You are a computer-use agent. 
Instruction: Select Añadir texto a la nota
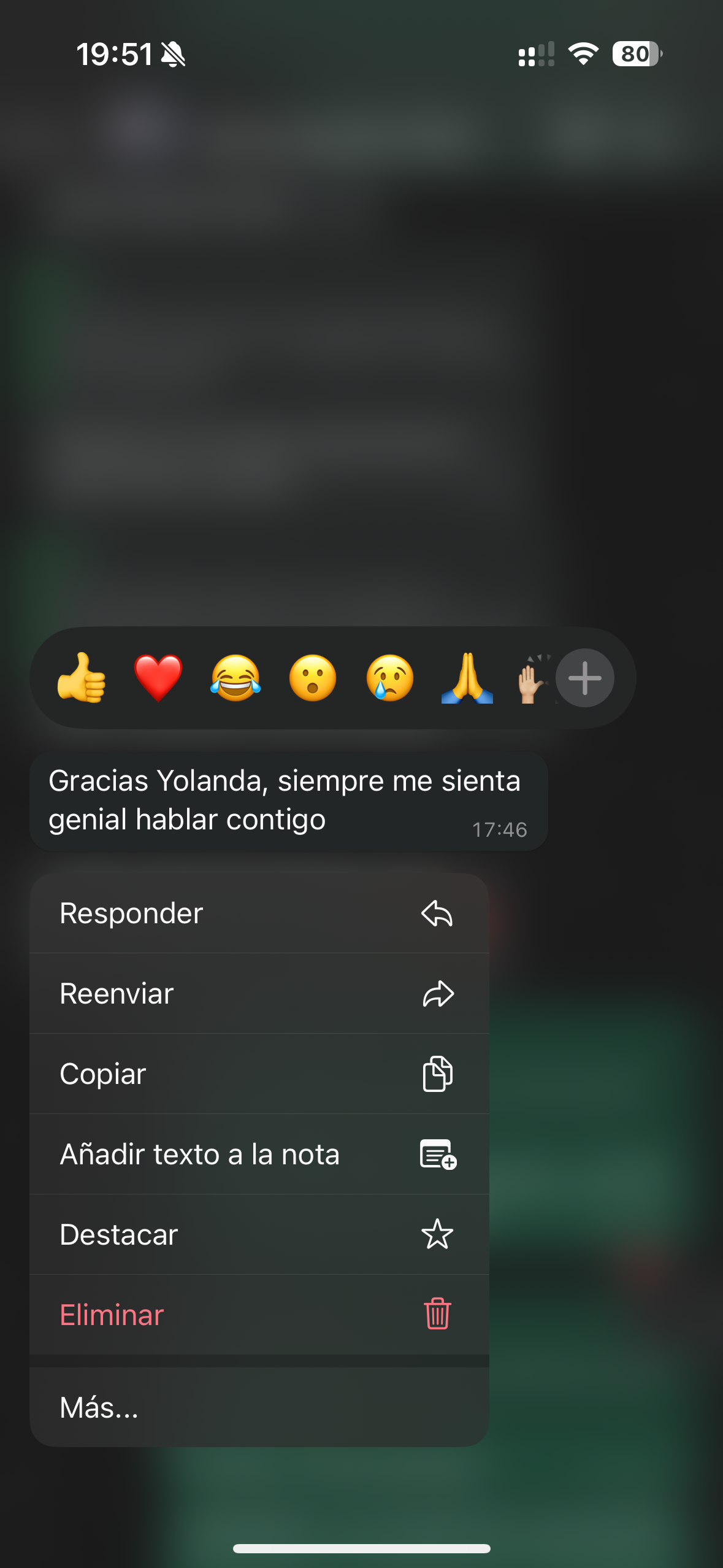(x=259, y=1155)
